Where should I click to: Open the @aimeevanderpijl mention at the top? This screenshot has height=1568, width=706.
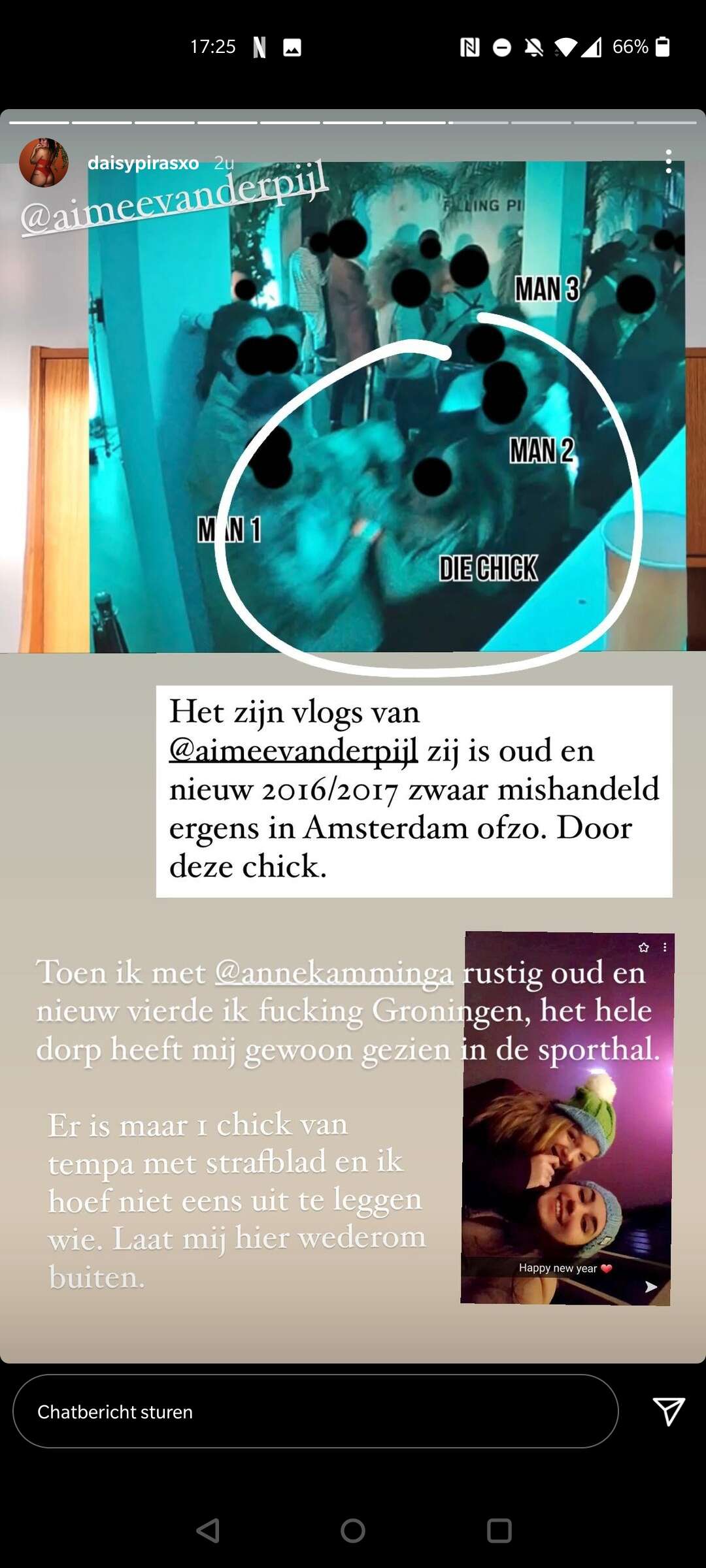[174, 197]
